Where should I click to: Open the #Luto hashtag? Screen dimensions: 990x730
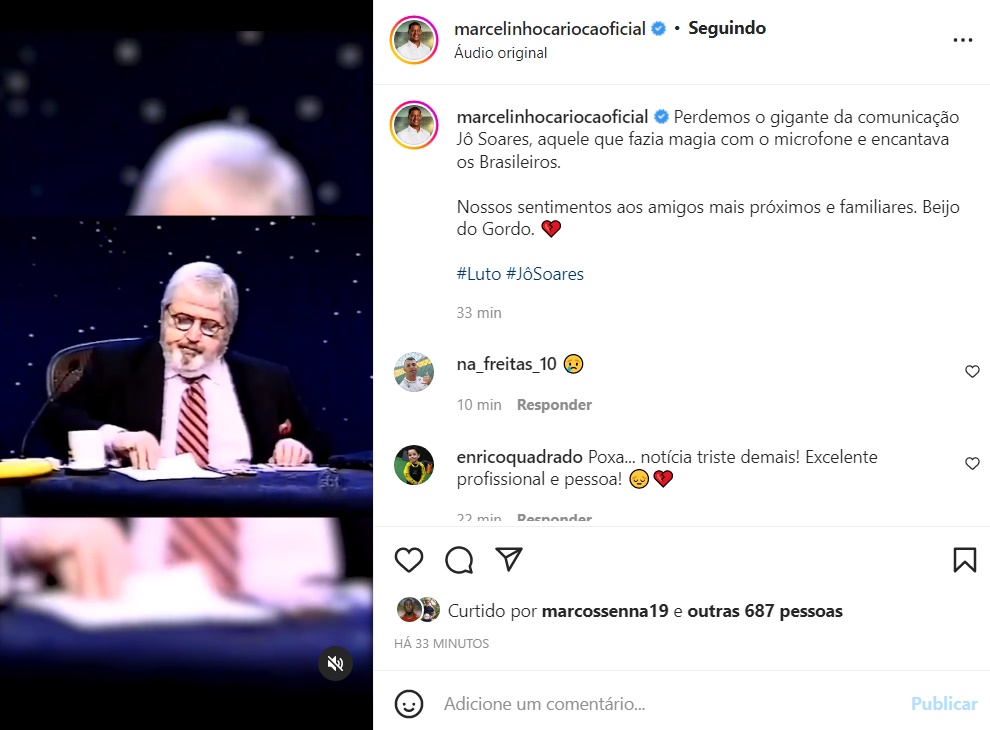point(479,273)
